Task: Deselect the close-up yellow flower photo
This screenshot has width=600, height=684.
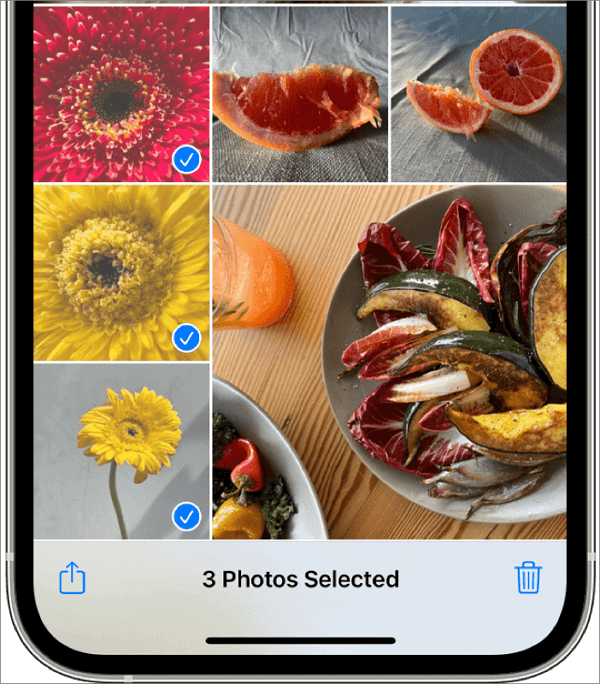Action: 121,272
